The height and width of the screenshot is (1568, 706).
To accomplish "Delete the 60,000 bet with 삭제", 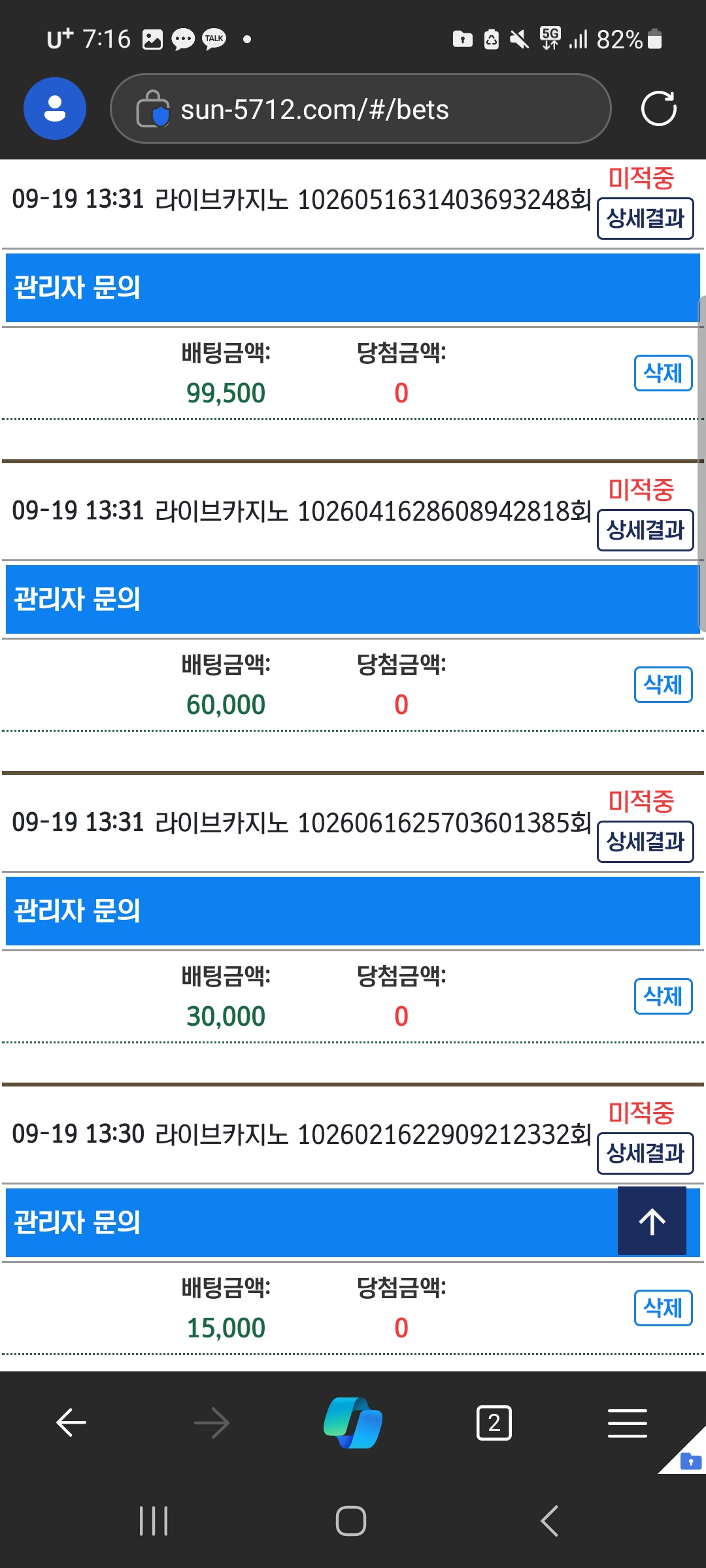I will 663,685.
